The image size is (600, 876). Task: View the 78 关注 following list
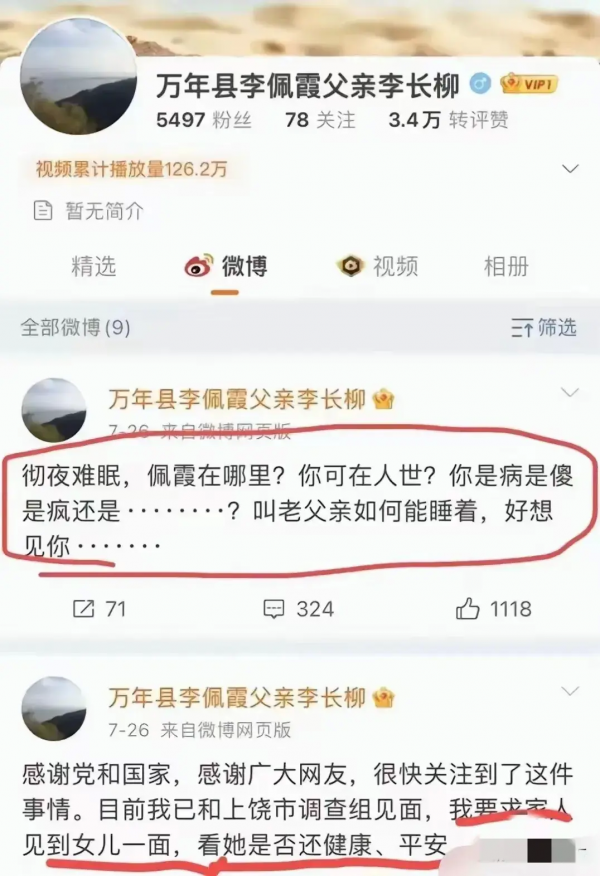click(320, 120)
